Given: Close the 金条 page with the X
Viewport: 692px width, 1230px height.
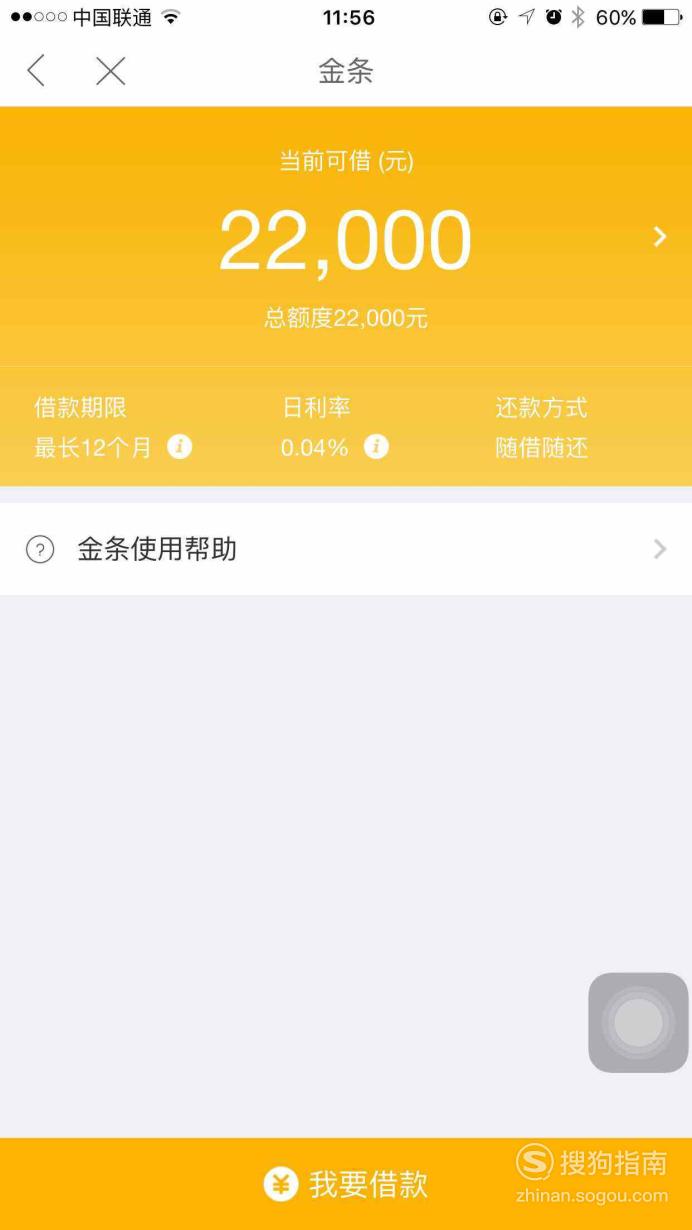Looking at the screenshot, I should click(x=110, y=70).
